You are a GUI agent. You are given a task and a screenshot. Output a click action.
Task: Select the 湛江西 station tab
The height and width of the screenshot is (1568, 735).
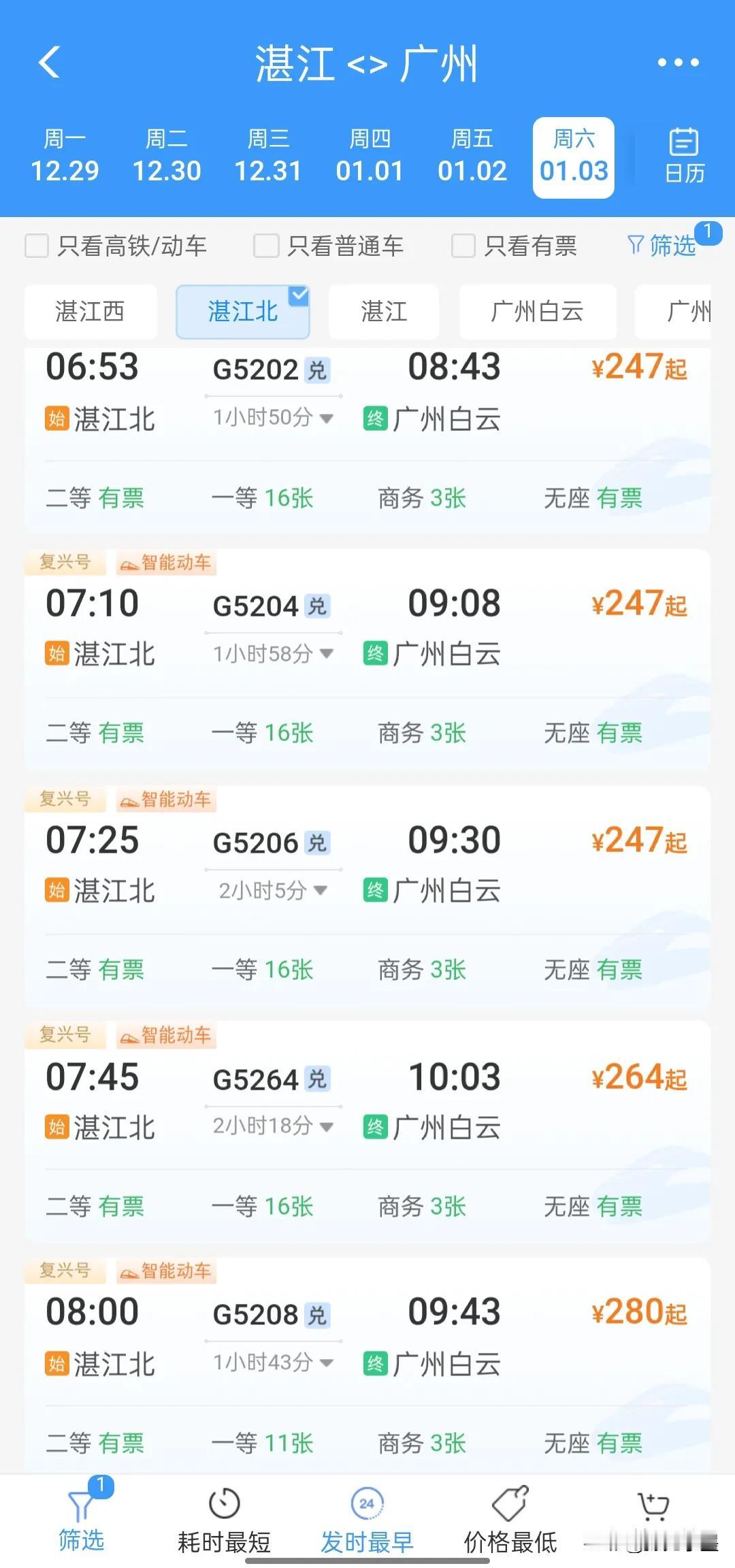[91, 312]
